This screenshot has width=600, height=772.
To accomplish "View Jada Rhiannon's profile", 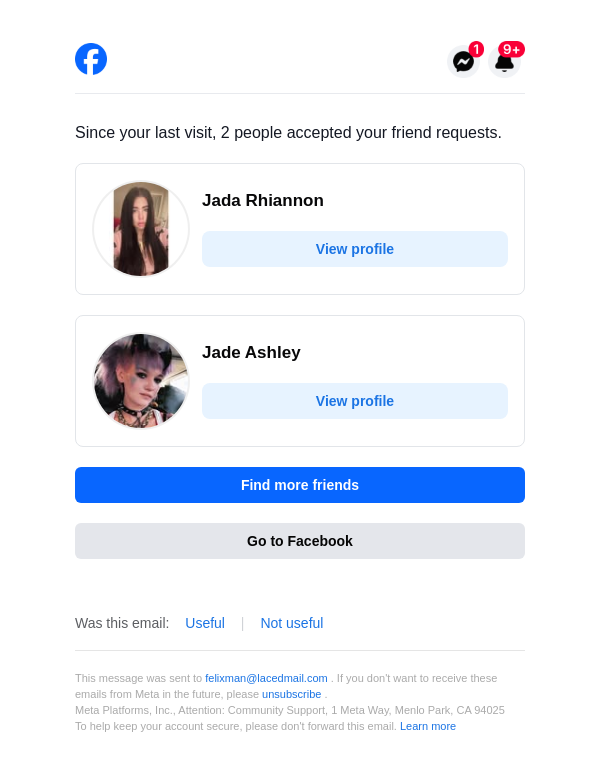I will (x=354, y=249).
